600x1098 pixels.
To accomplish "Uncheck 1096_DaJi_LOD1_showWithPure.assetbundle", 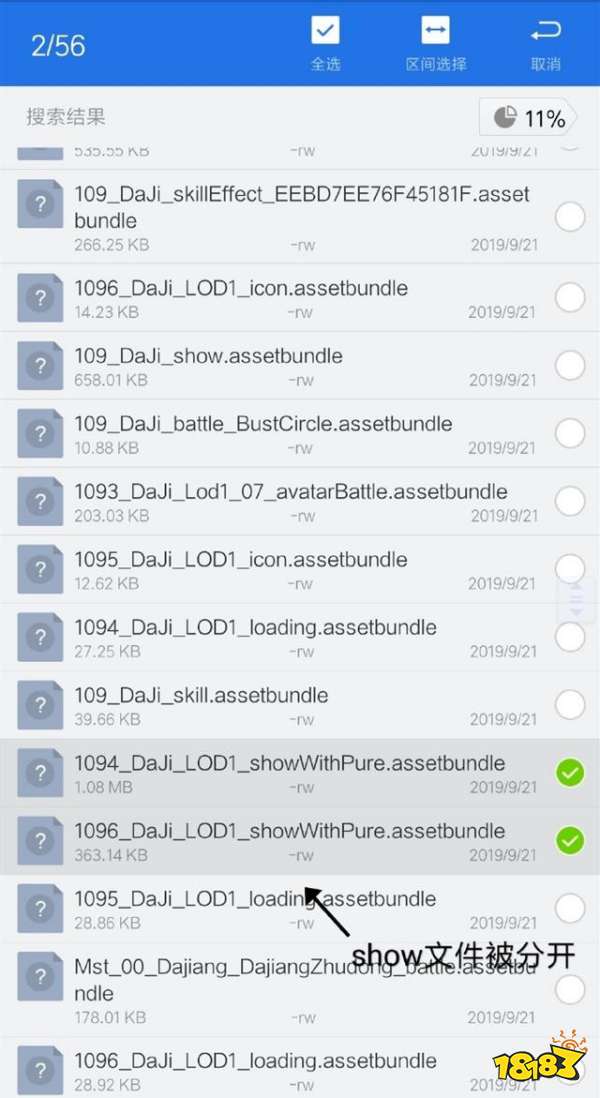I will tap(569, 840).
